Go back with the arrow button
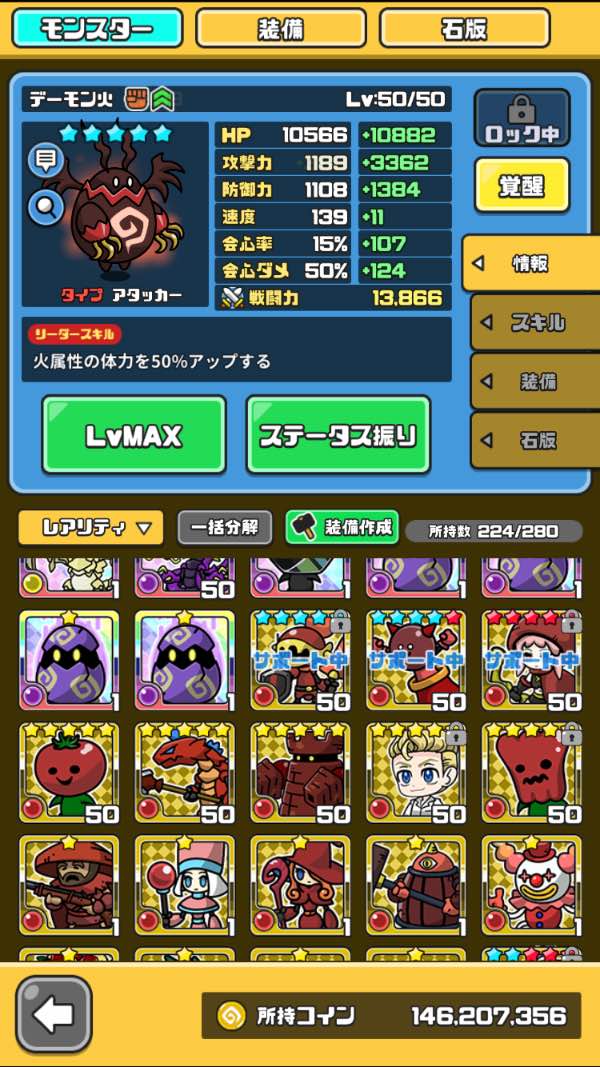The width and height of the screenshot is (600, 1067). pos(54,1015)
